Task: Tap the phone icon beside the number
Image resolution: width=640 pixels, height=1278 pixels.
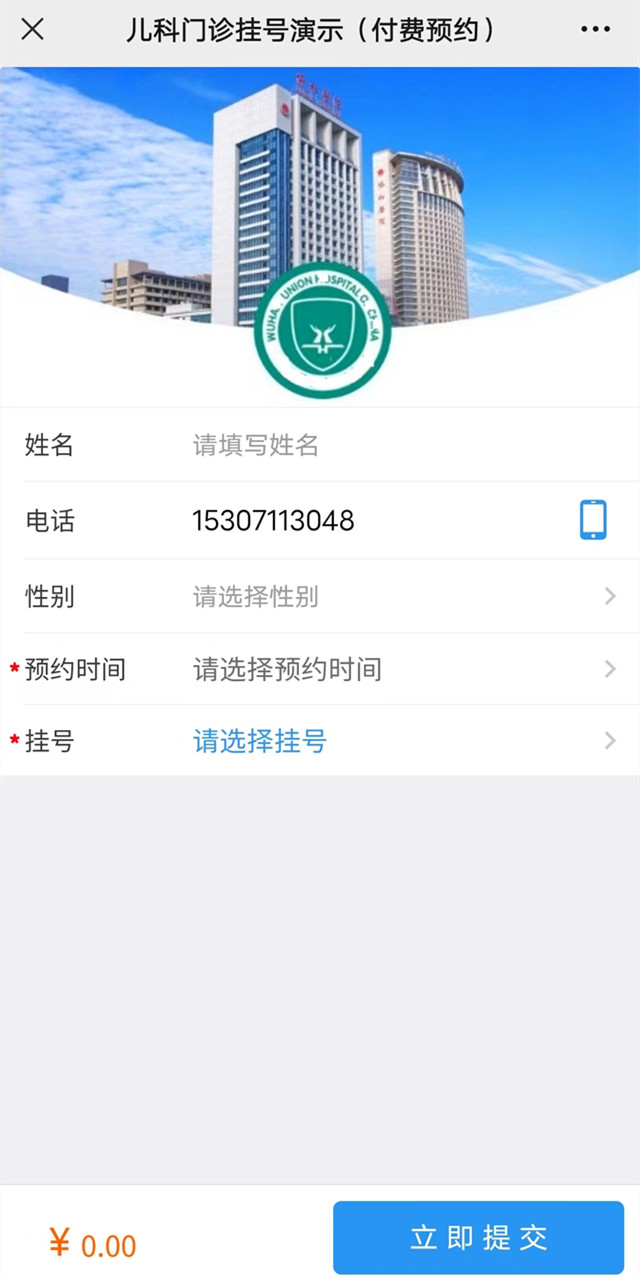Action: 593,521
